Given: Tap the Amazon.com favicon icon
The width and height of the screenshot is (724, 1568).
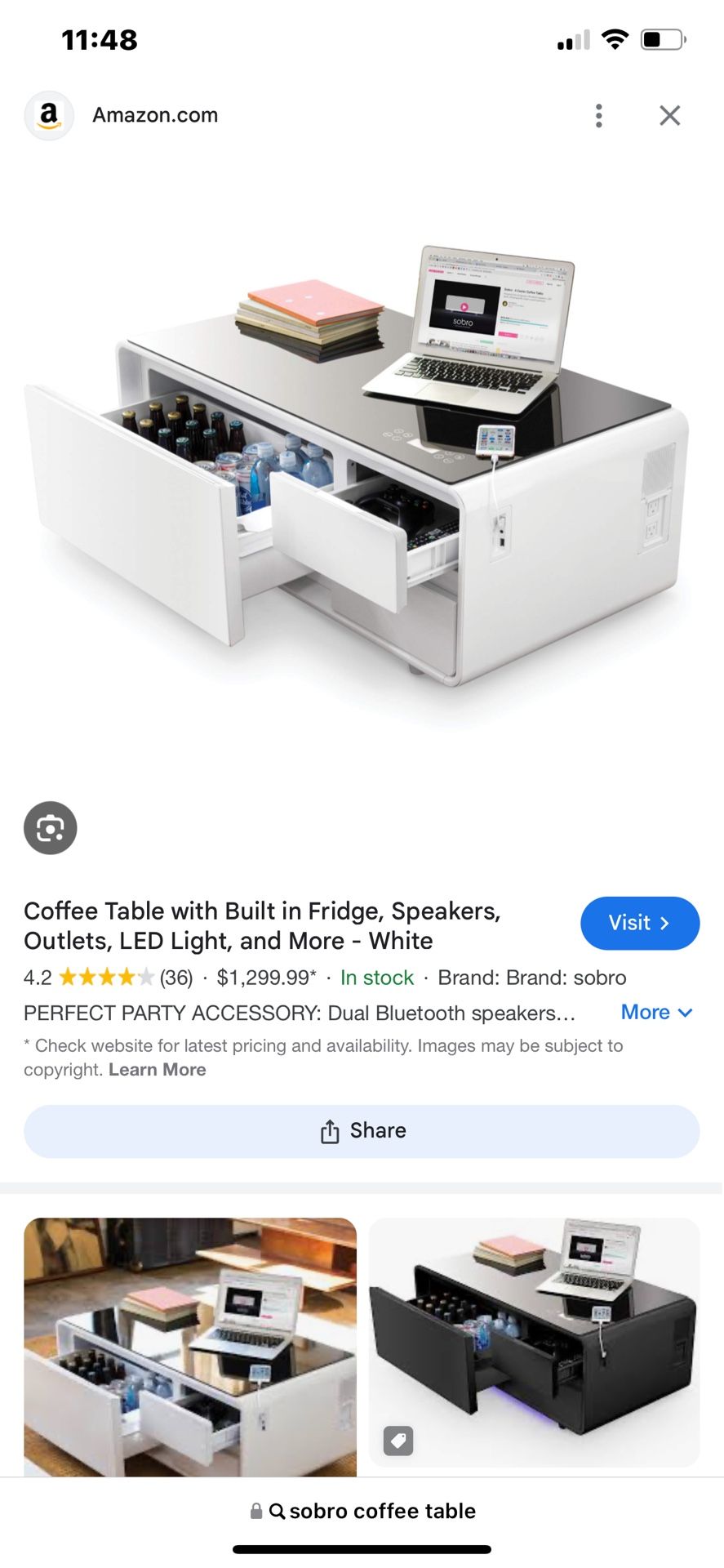Looking at the screenshot, I should click(49, 115).
